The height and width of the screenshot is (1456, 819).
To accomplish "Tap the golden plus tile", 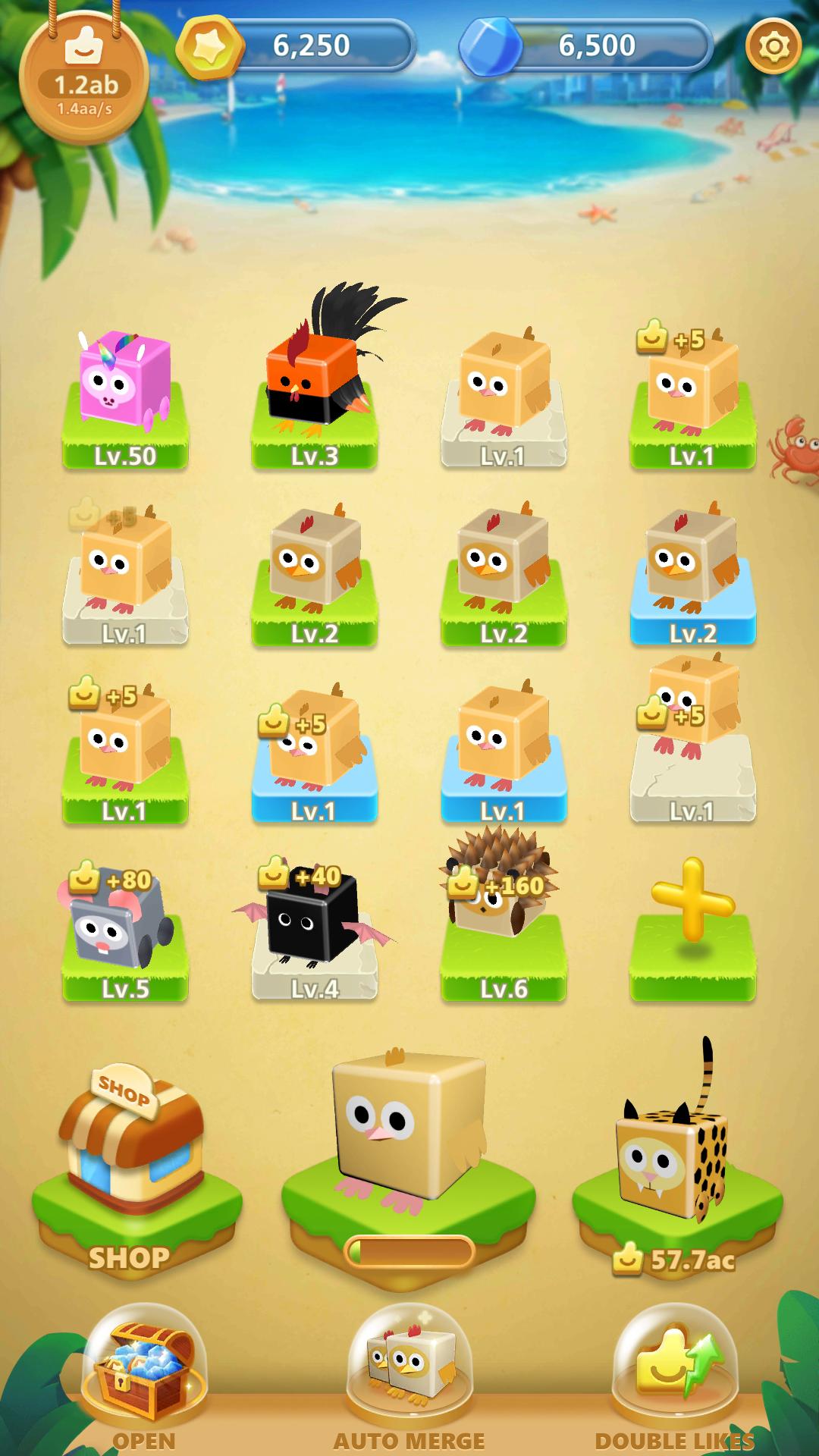I will 692,925.
